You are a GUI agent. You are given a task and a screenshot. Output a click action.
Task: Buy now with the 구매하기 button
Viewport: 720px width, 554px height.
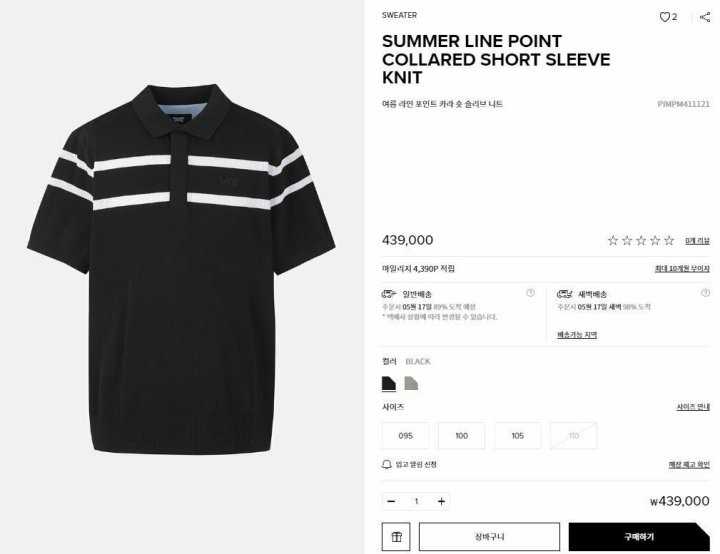(638, 537)
